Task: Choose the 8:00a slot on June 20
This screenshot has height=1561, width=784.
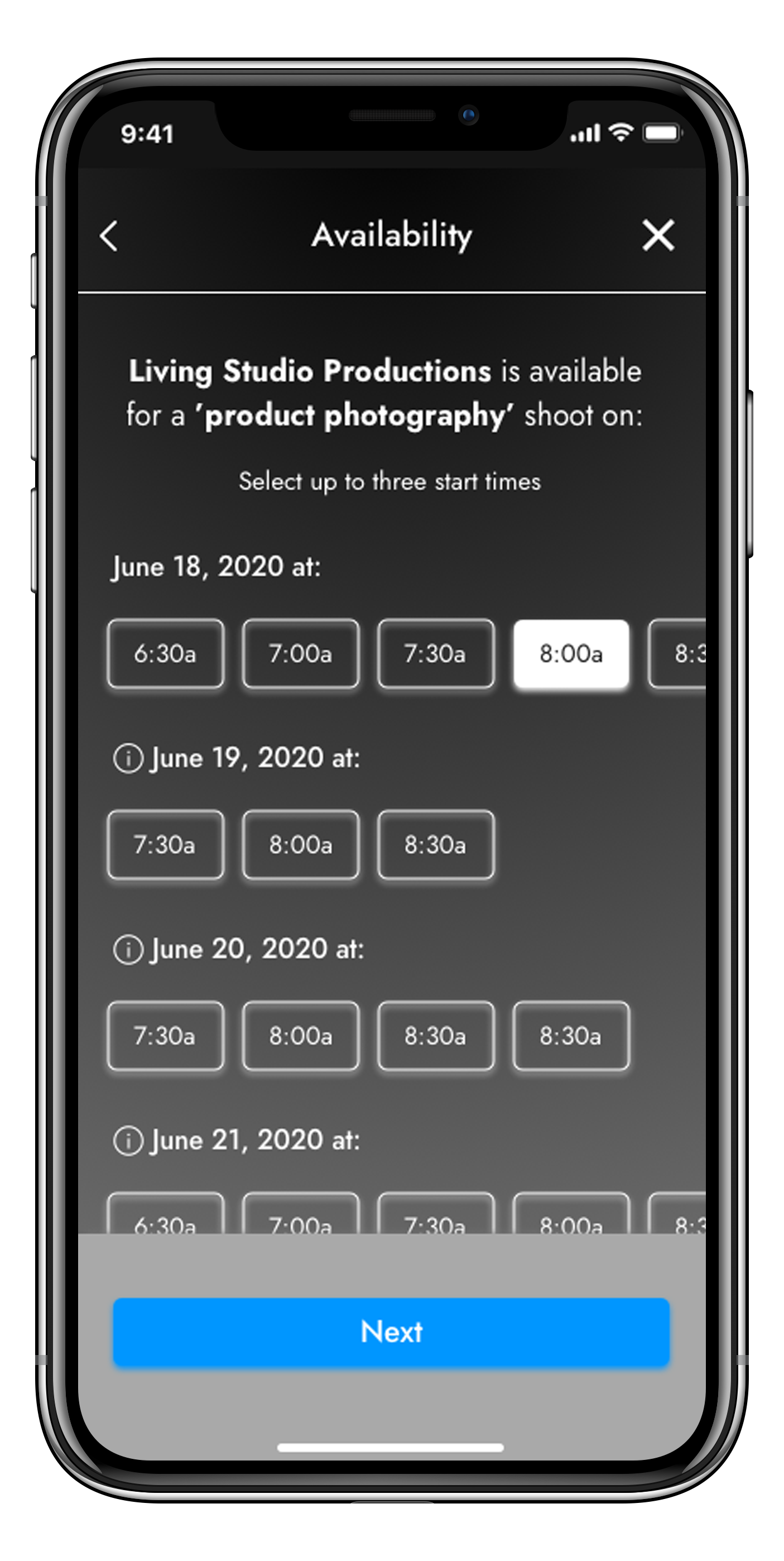Action: pos(301,1036)
